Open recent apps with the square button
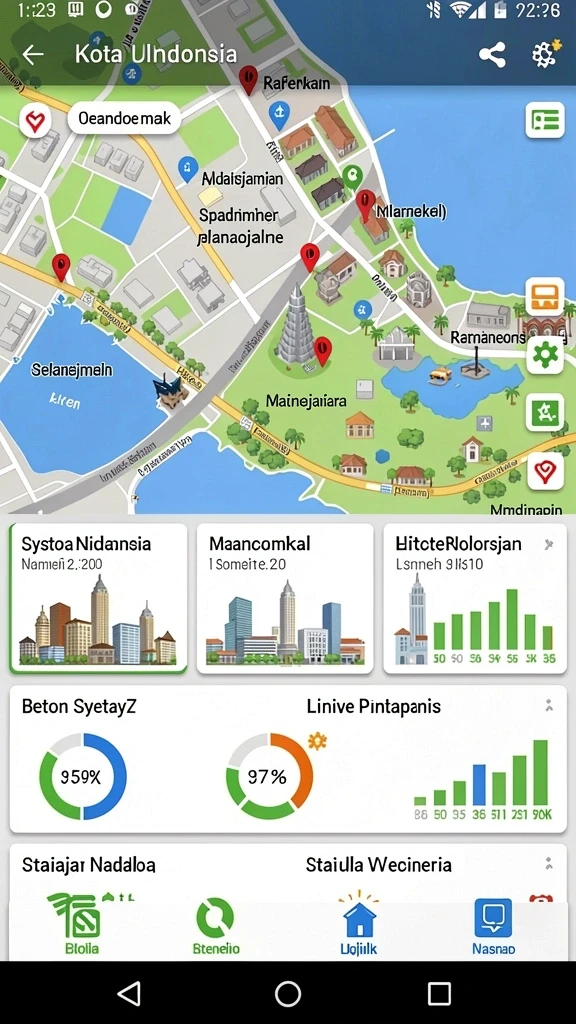 439,993
